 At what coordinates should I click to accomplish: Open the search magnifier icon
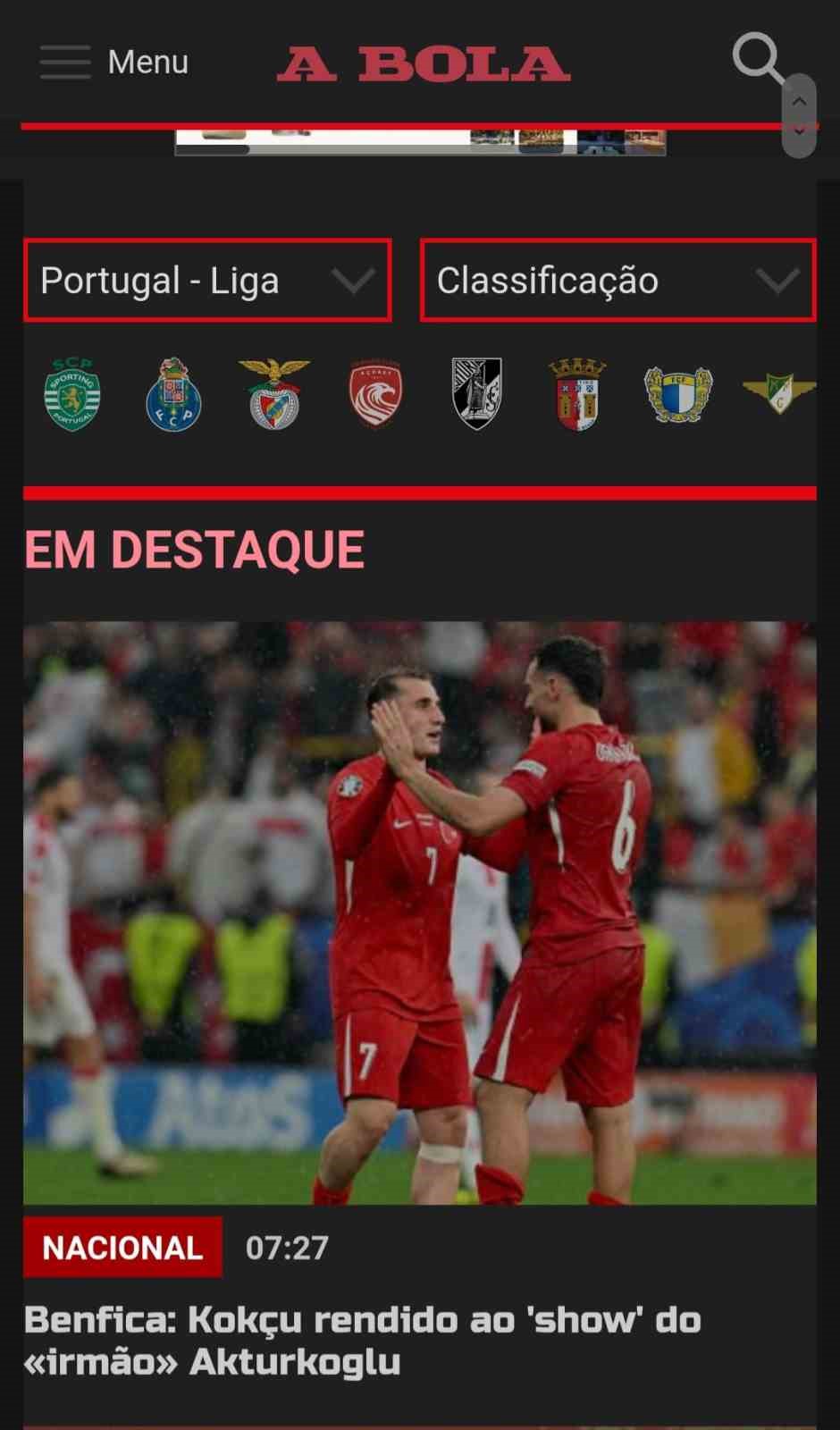(x=756, y=58)
